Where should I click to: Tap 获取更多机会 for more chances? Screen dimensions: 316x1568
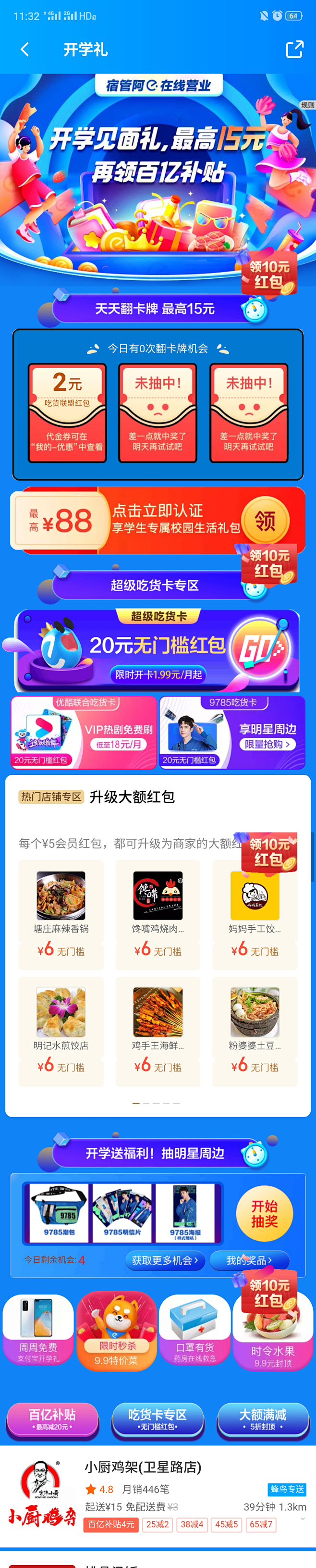pyautogui.click(x=165, y=1260)
